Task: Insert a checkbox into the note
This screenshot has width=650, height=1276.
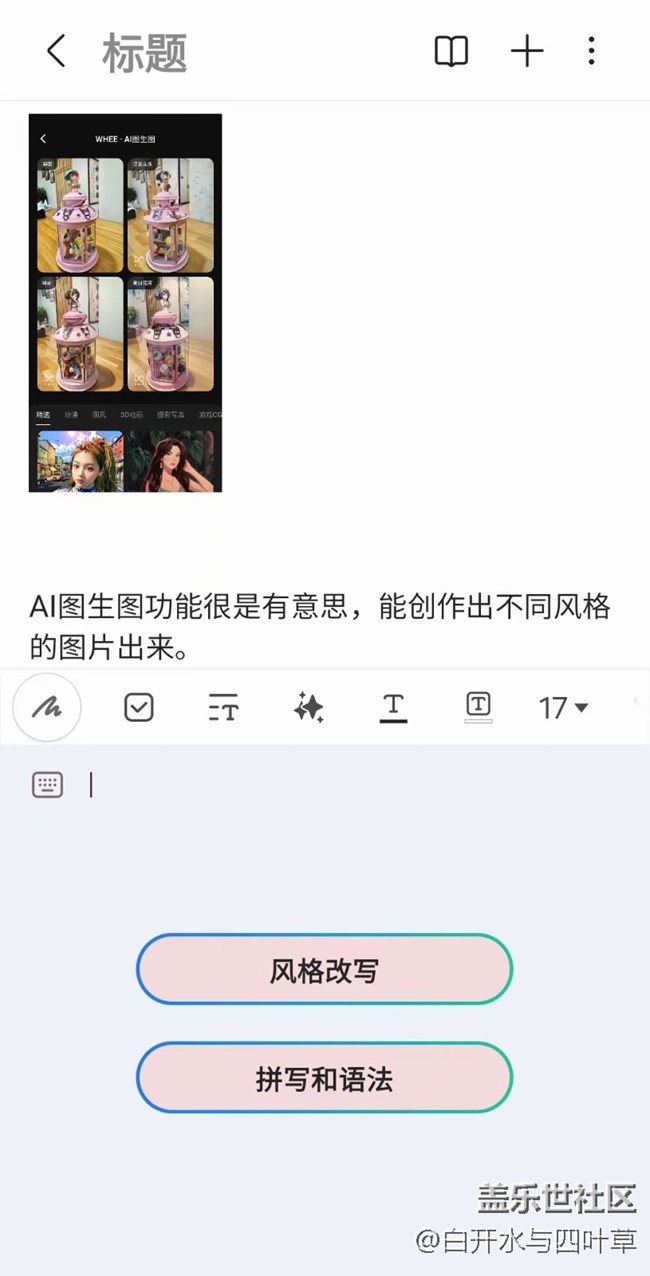Action: (x=139, y=708)
